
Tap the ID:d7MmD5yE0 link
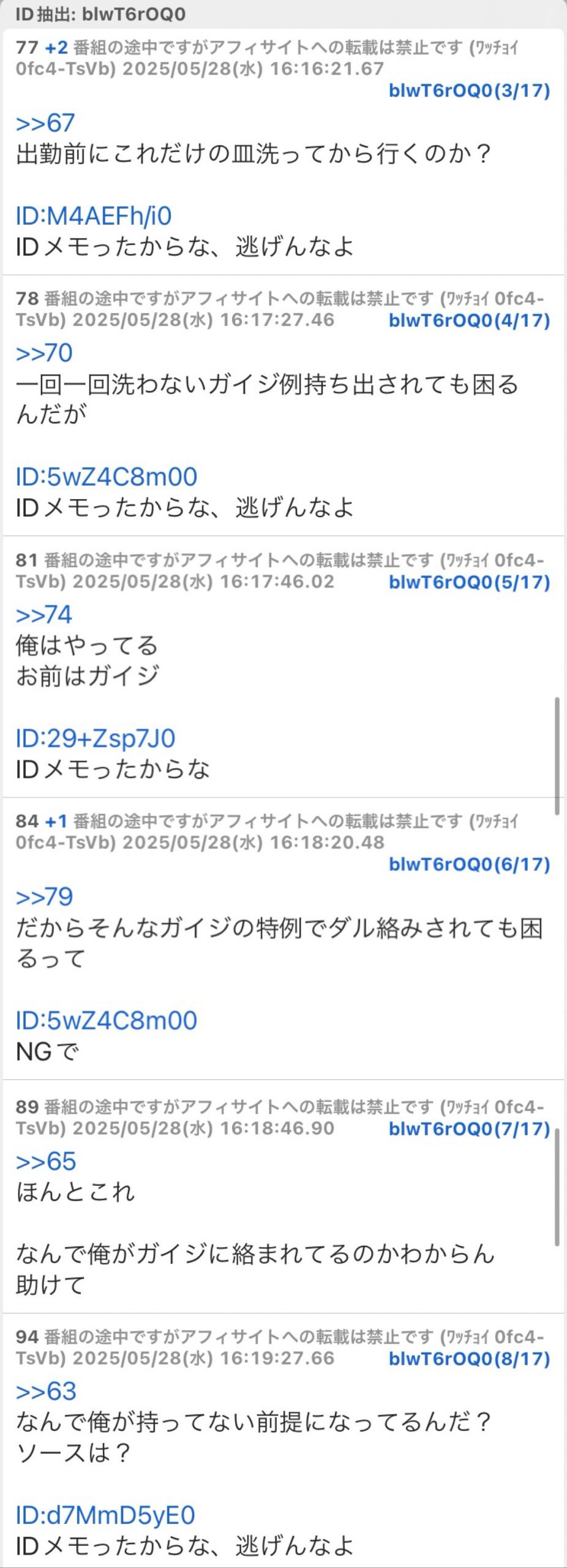105,1515
